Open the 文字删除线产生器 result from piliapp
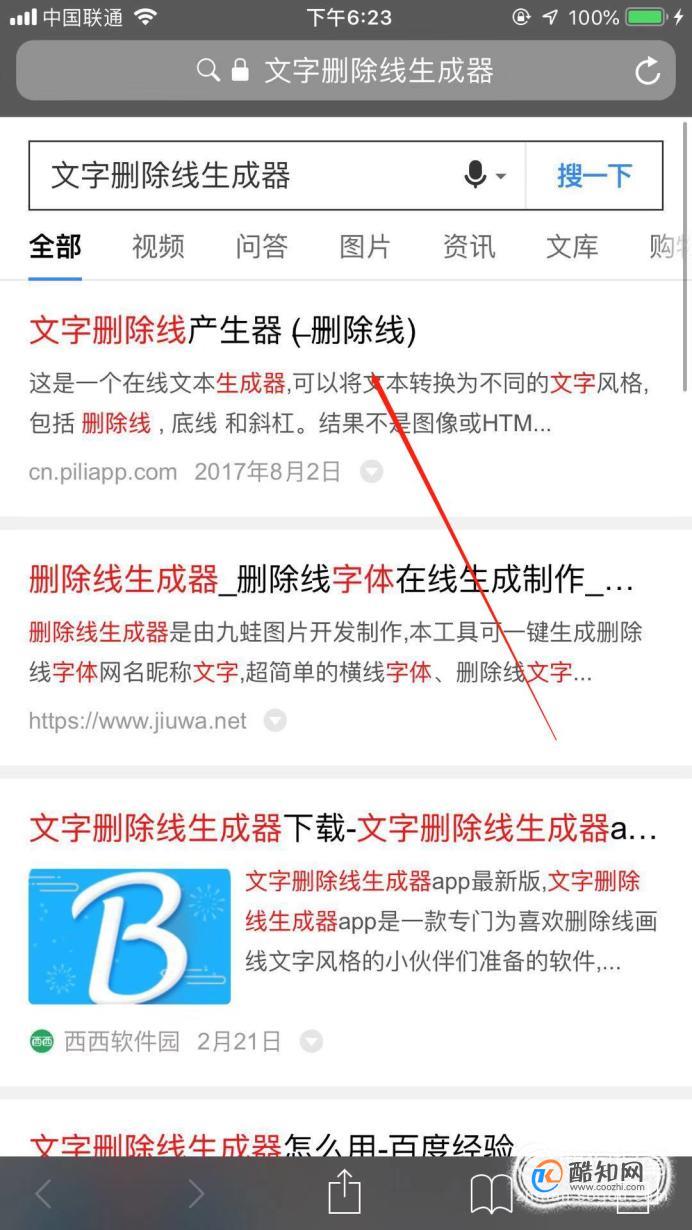Viewport: 692px width, 1230px height. (223, 330)
